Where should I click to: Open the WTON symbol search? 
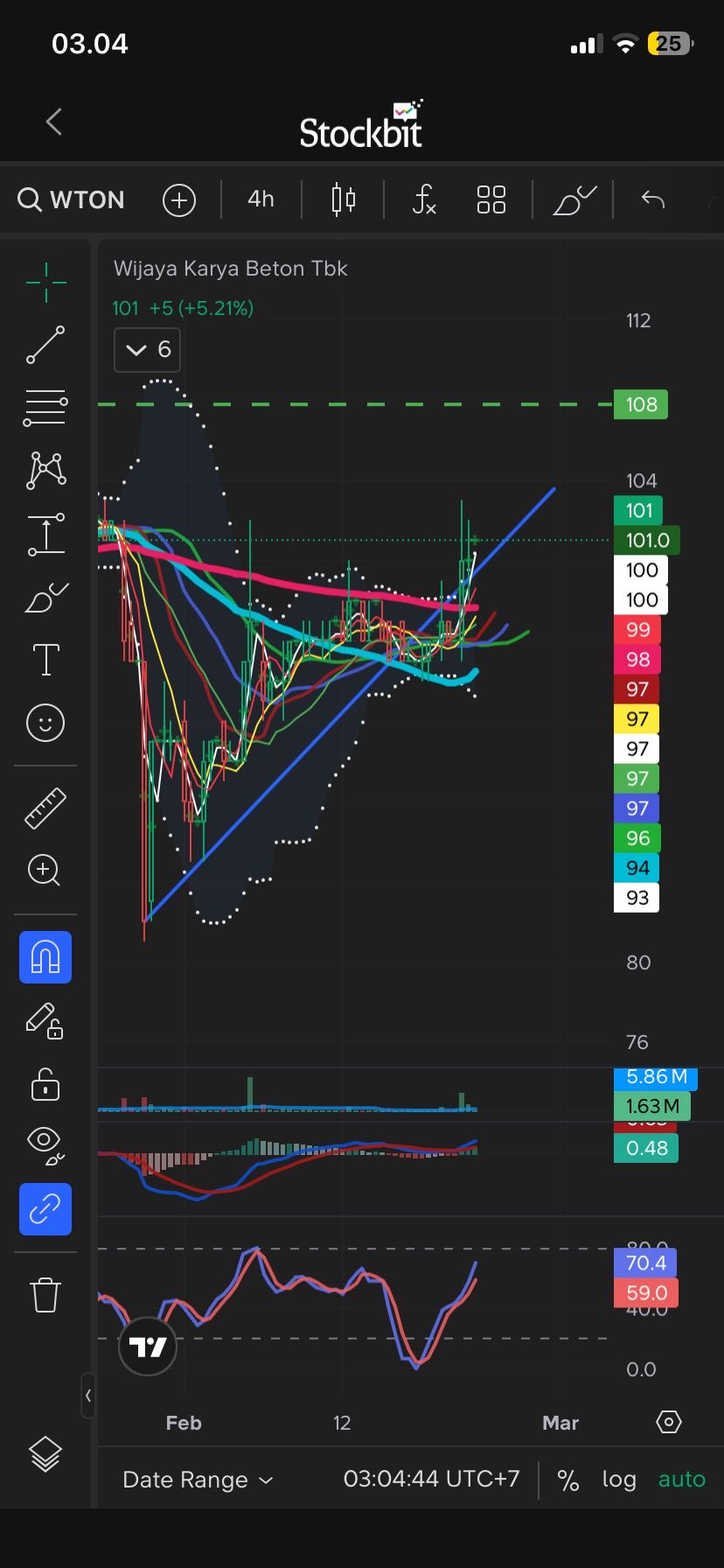tap(72, 199)
